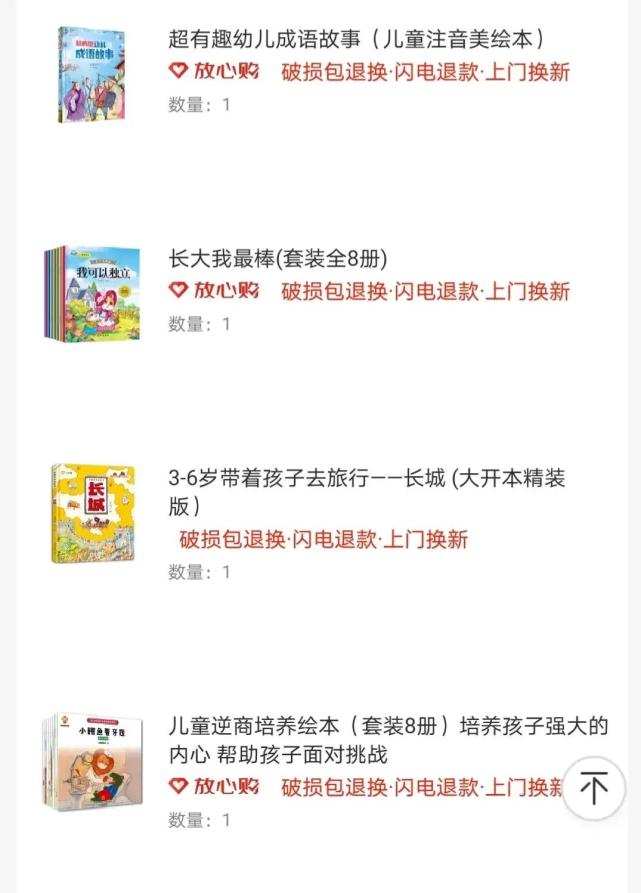Open 长大我最棒(套装全8册) product
This screenshot has height=893, width=641.
[278, 259]
